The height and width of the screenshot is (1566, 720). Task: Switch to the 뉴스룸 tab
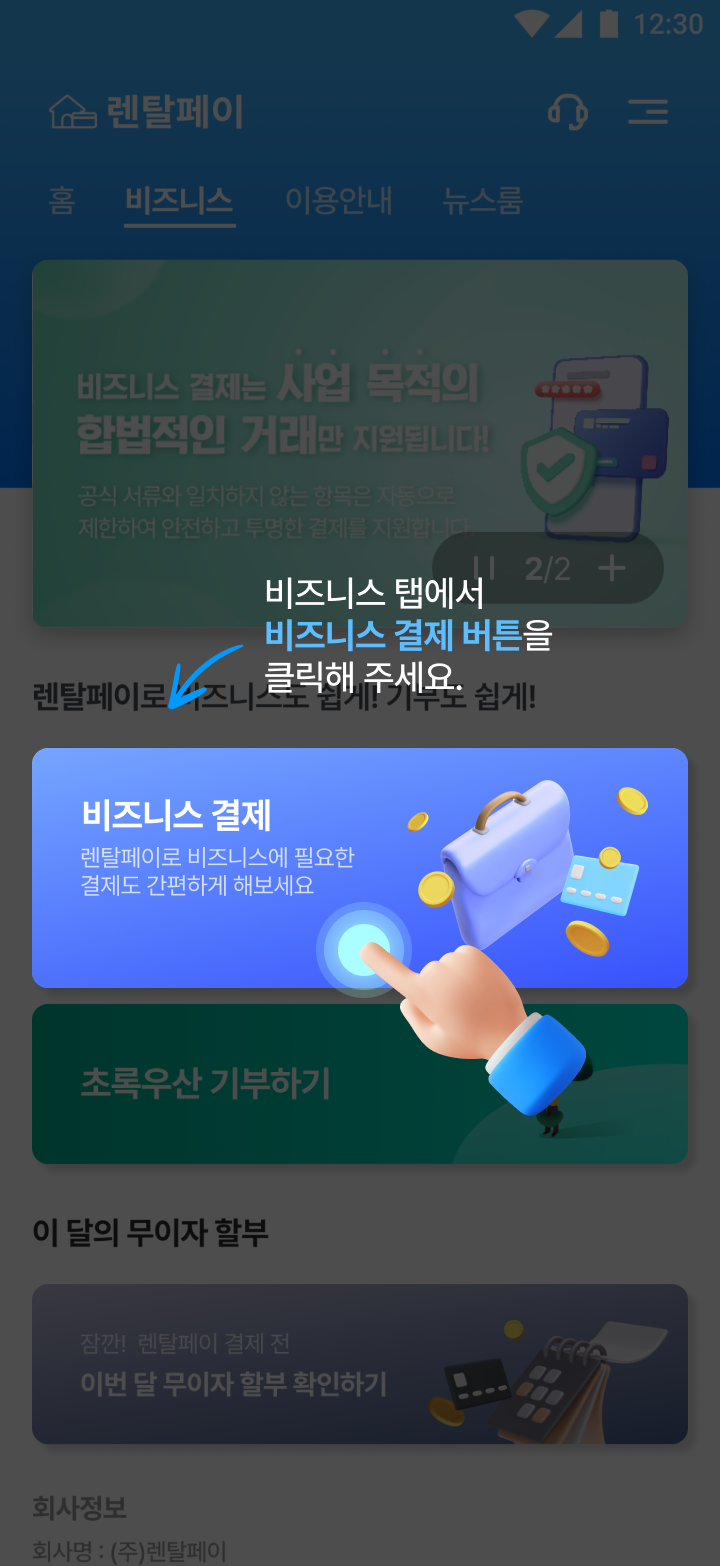483,201
